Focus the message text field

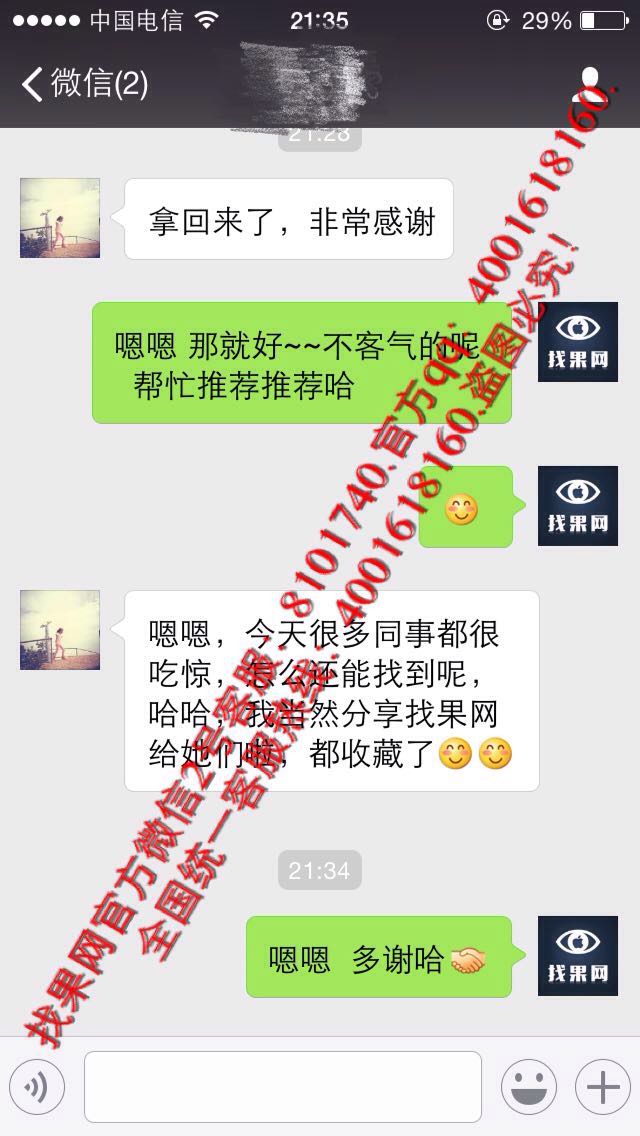pos(283,1086)
